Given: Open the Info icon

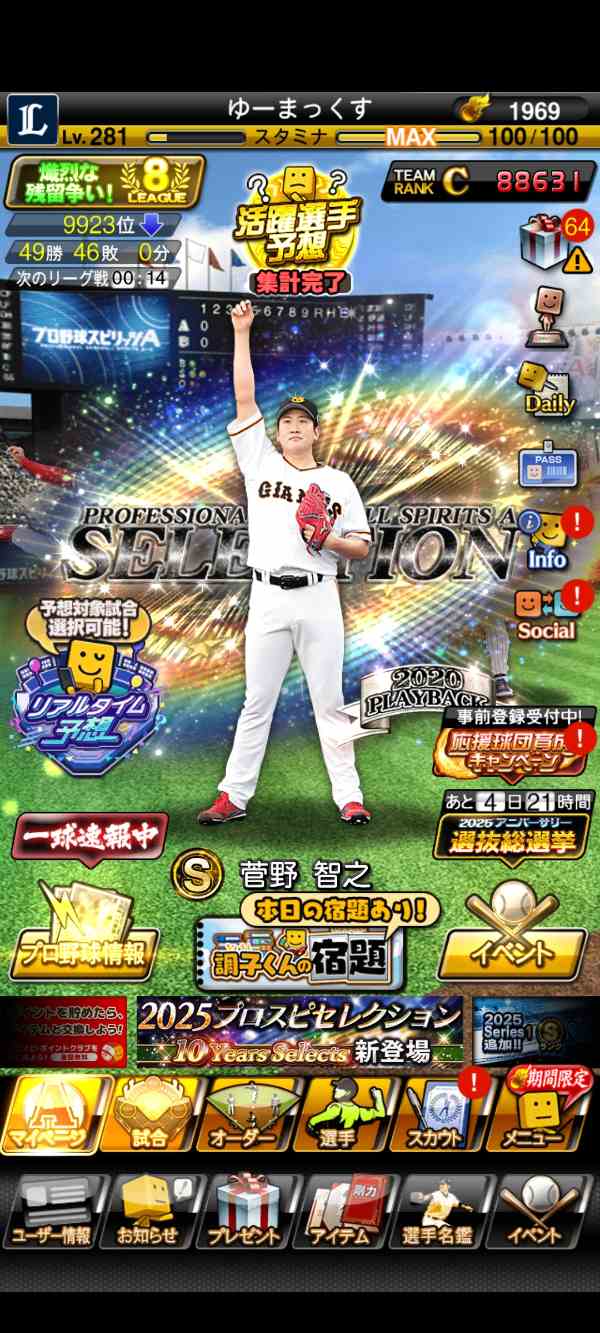Looking at the screenshot, I should tap(546, 540).
